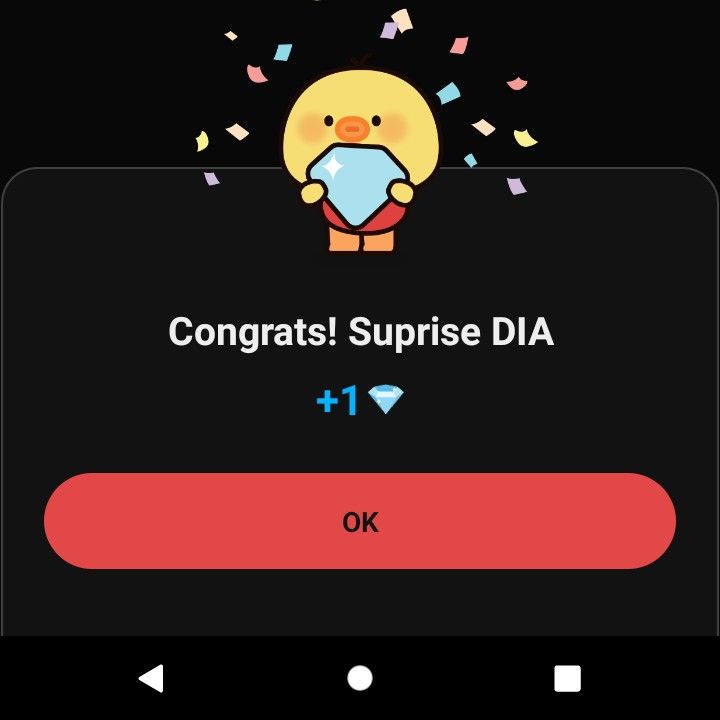Go back using the system back button

point(151,679)
